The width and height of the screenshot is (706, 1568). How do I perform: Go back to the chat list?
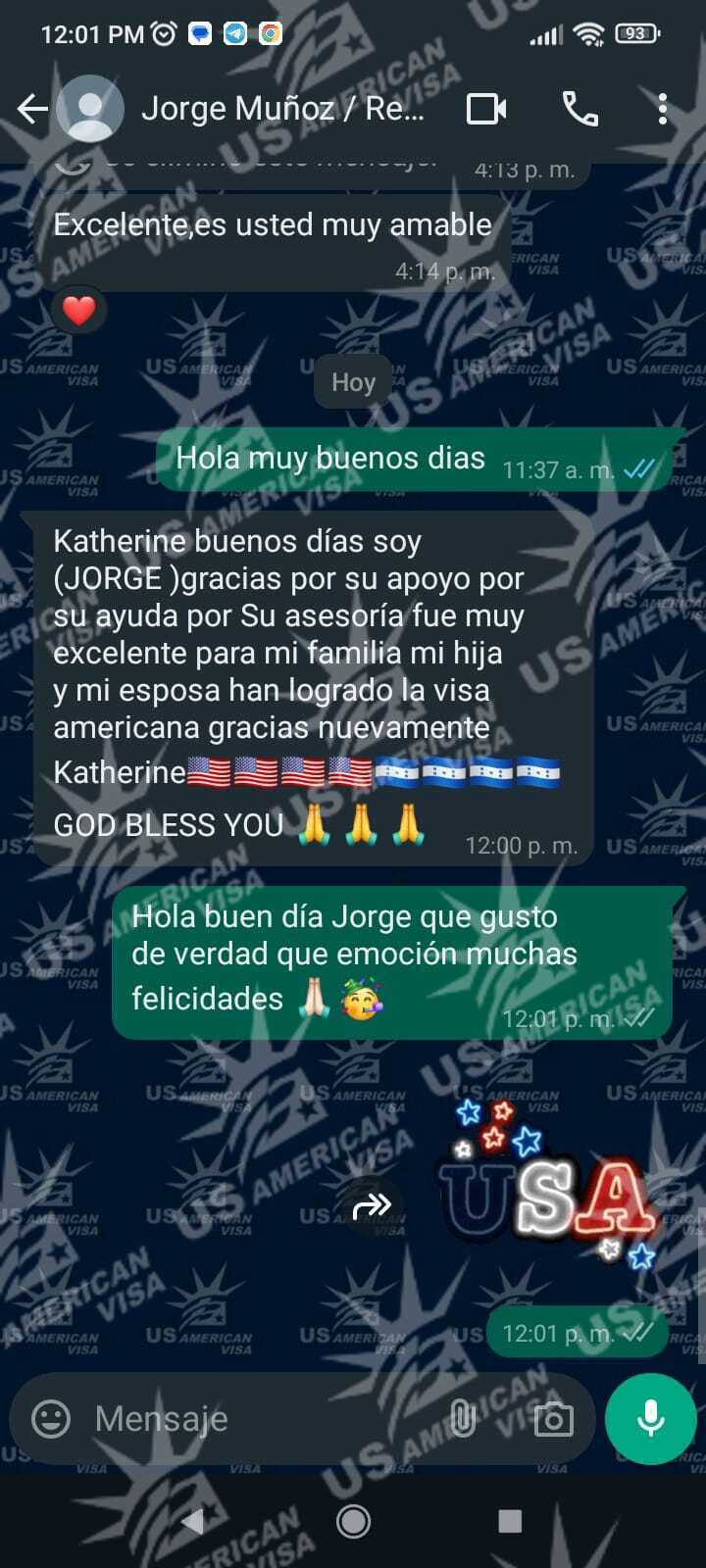[x=31, y=109]
